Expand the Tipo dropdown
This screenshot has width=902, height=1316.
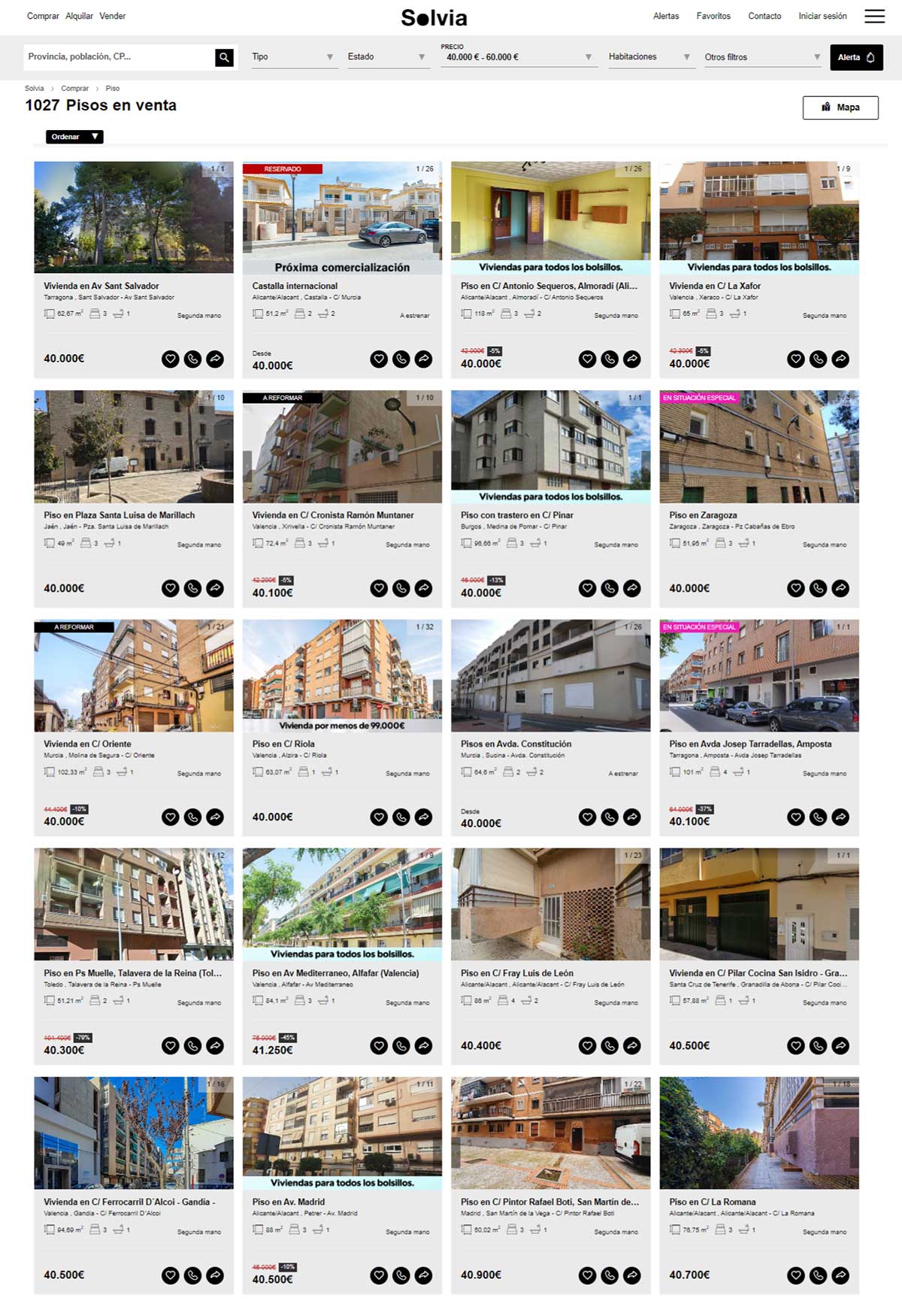point(292,57)
